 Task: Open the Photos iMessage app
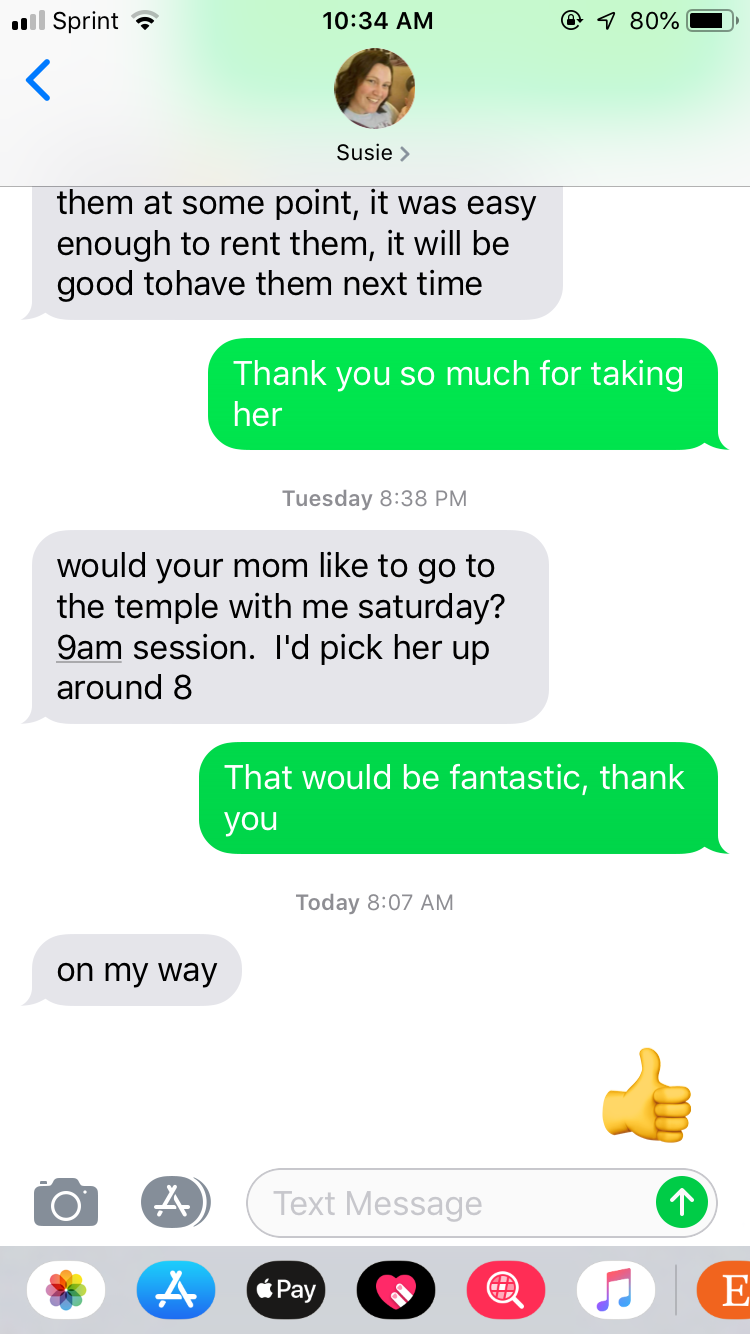click(66, 1289)
